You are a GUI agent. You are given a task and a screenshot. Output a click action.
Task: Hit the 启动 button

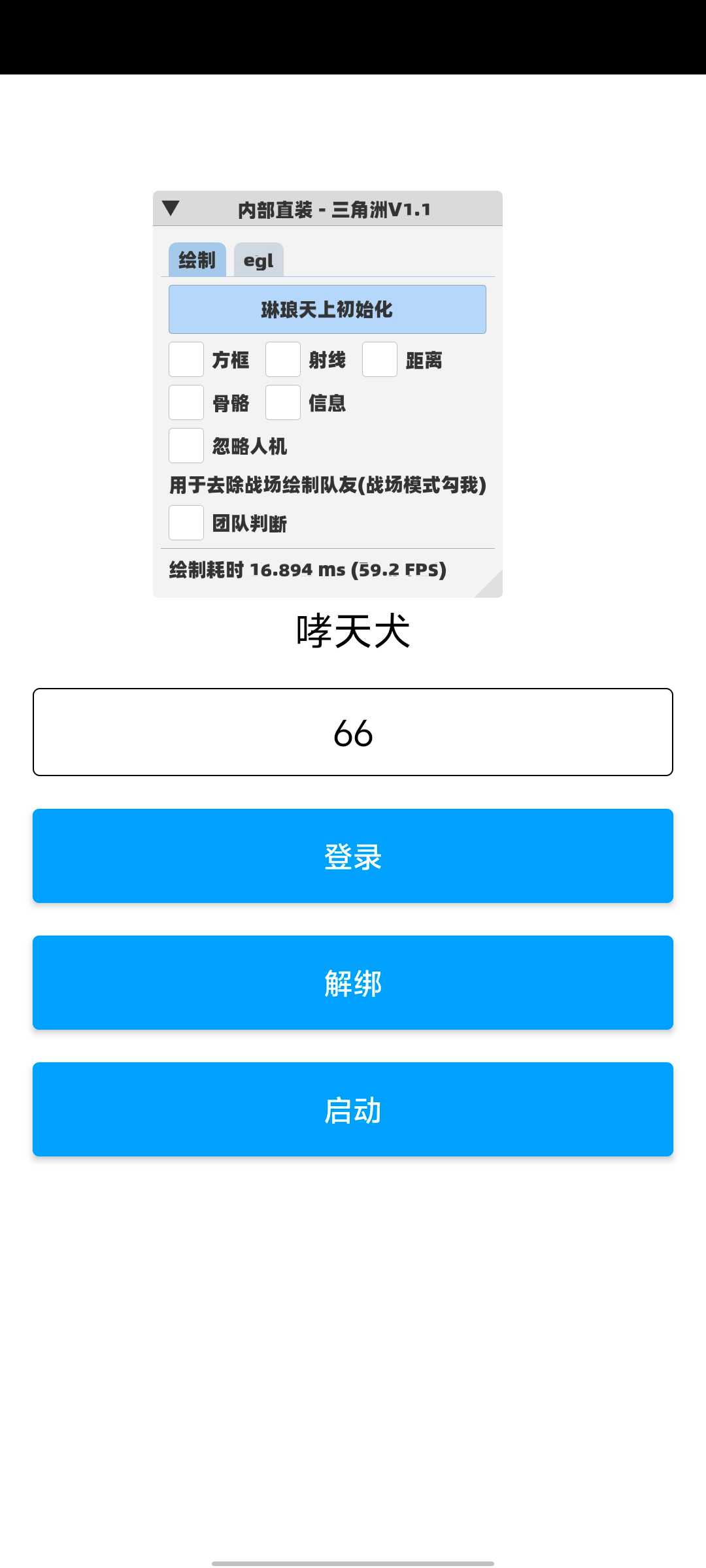tap(353, 1109)
